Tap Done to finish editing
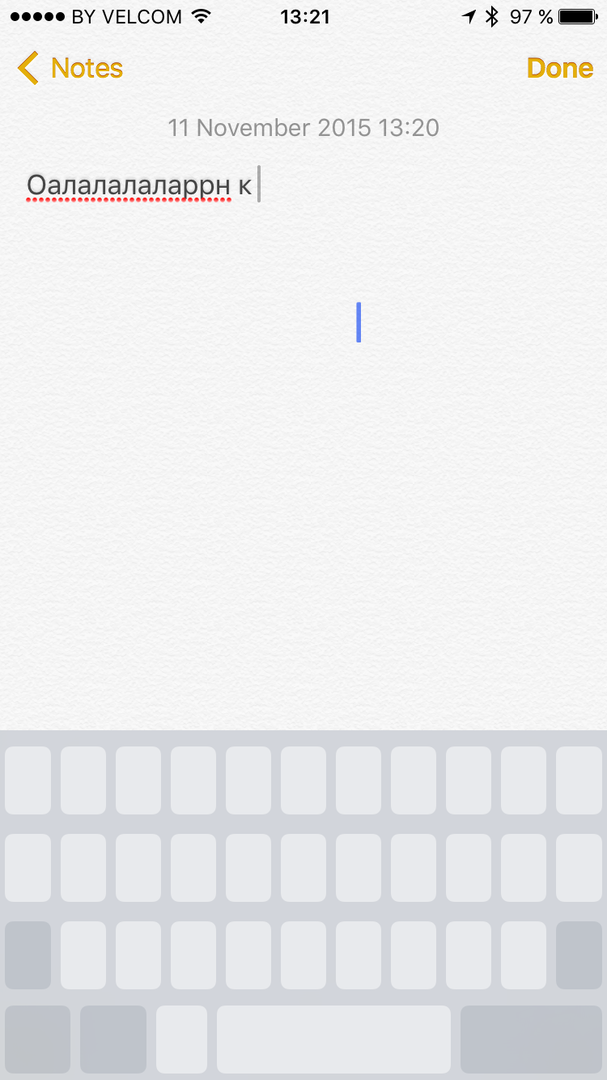The height and width of the screenshot is (1080, 607). (x=559, y=68)
